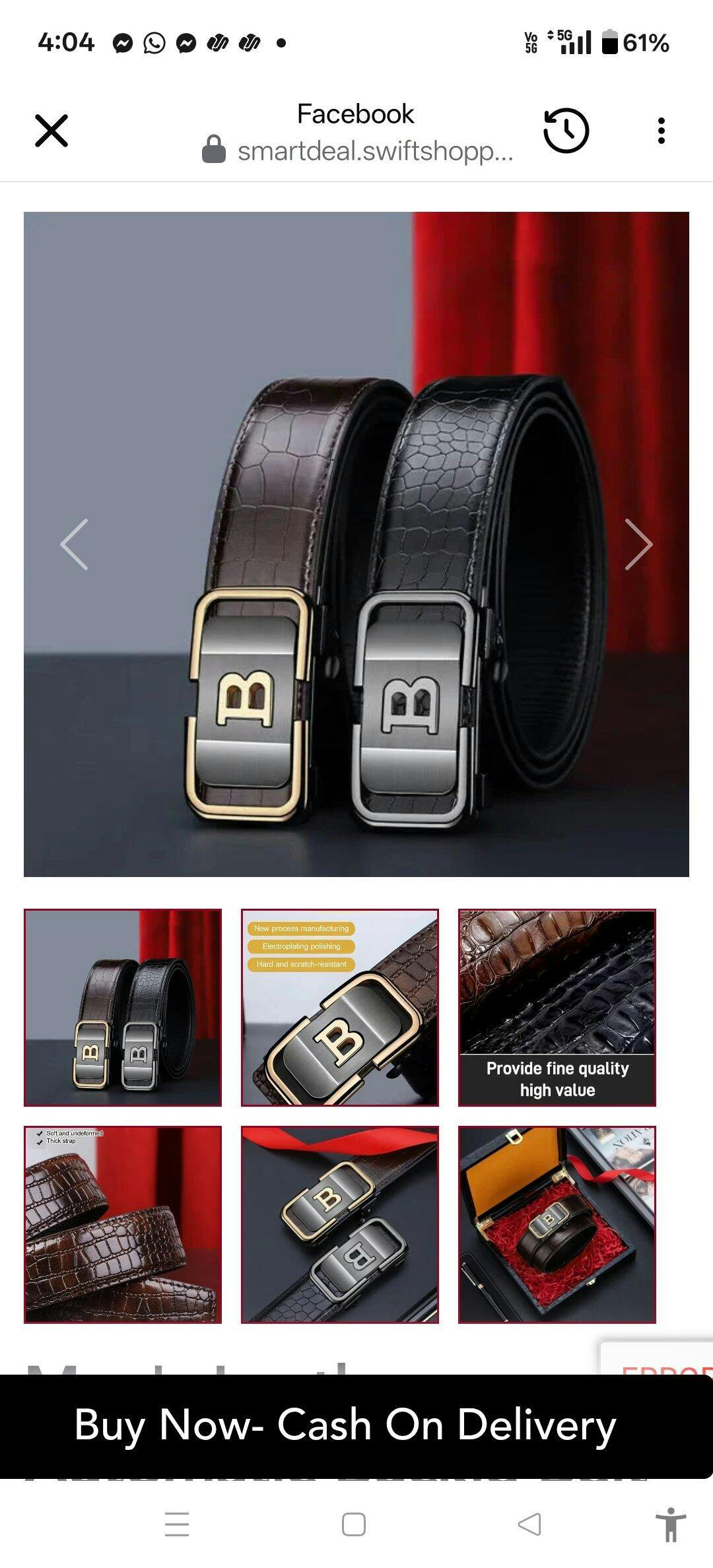This screenshot has height=1568, width=713.
Task: Open the accessibility shortcut icon
Action: 671,1524
